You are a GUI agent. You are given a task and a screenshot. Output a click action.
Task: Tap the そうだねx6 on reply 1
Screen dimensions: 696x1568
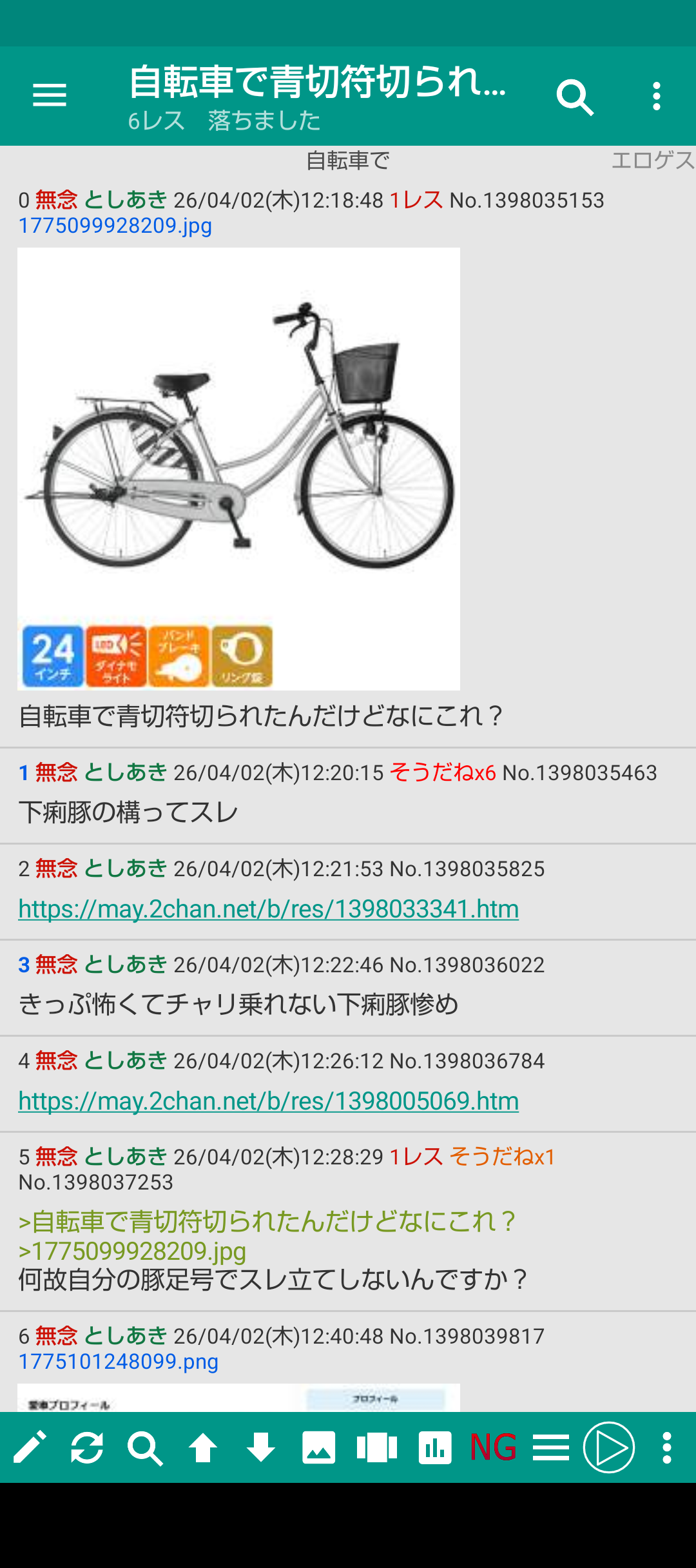pyautogui.click(x=443, y=772)
